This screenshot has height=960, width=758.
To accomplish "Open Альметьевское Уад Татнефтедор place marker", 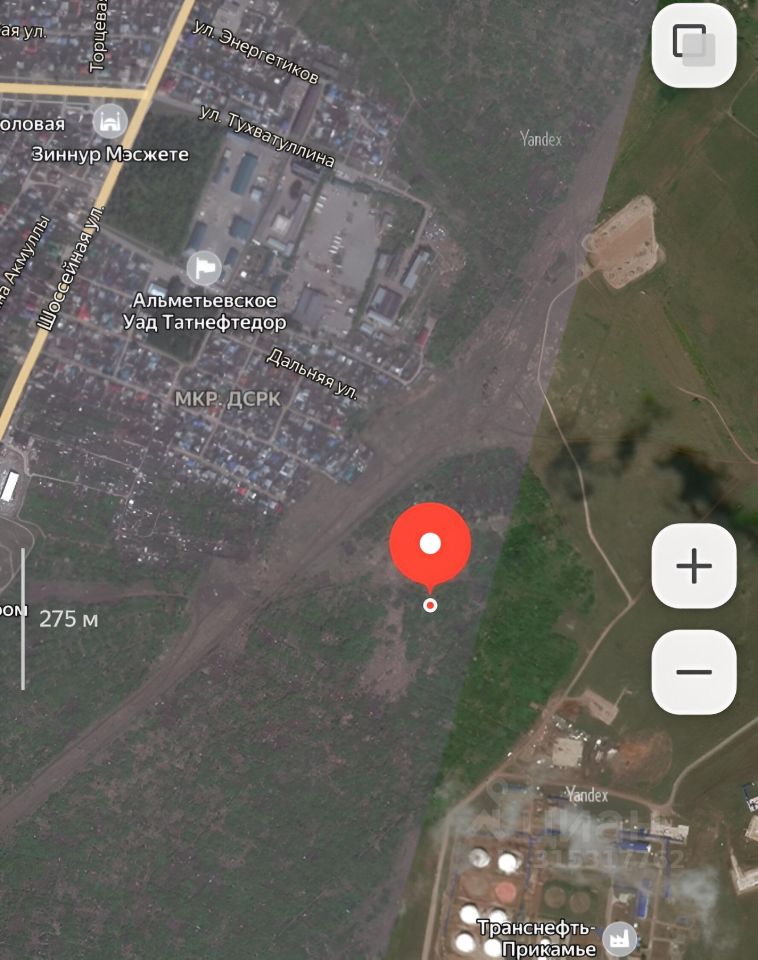I will point(204,267).
